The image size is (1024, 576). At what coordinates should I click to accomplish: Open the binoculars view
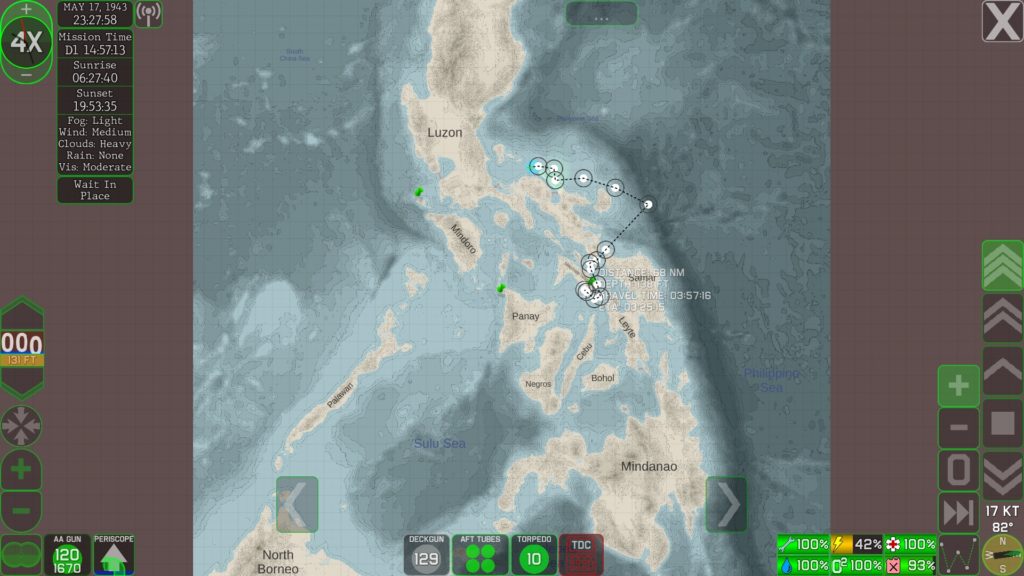point(20,554)
